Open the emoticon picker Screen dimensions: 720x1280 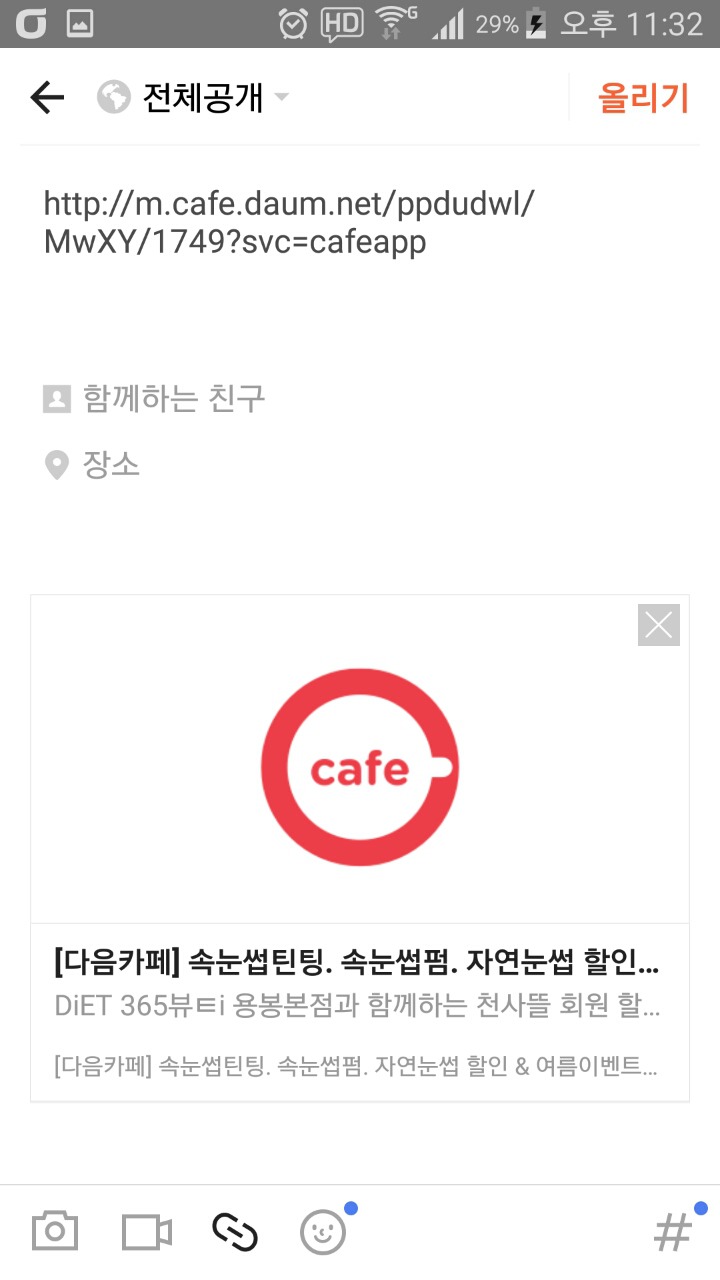[323, 1231]
